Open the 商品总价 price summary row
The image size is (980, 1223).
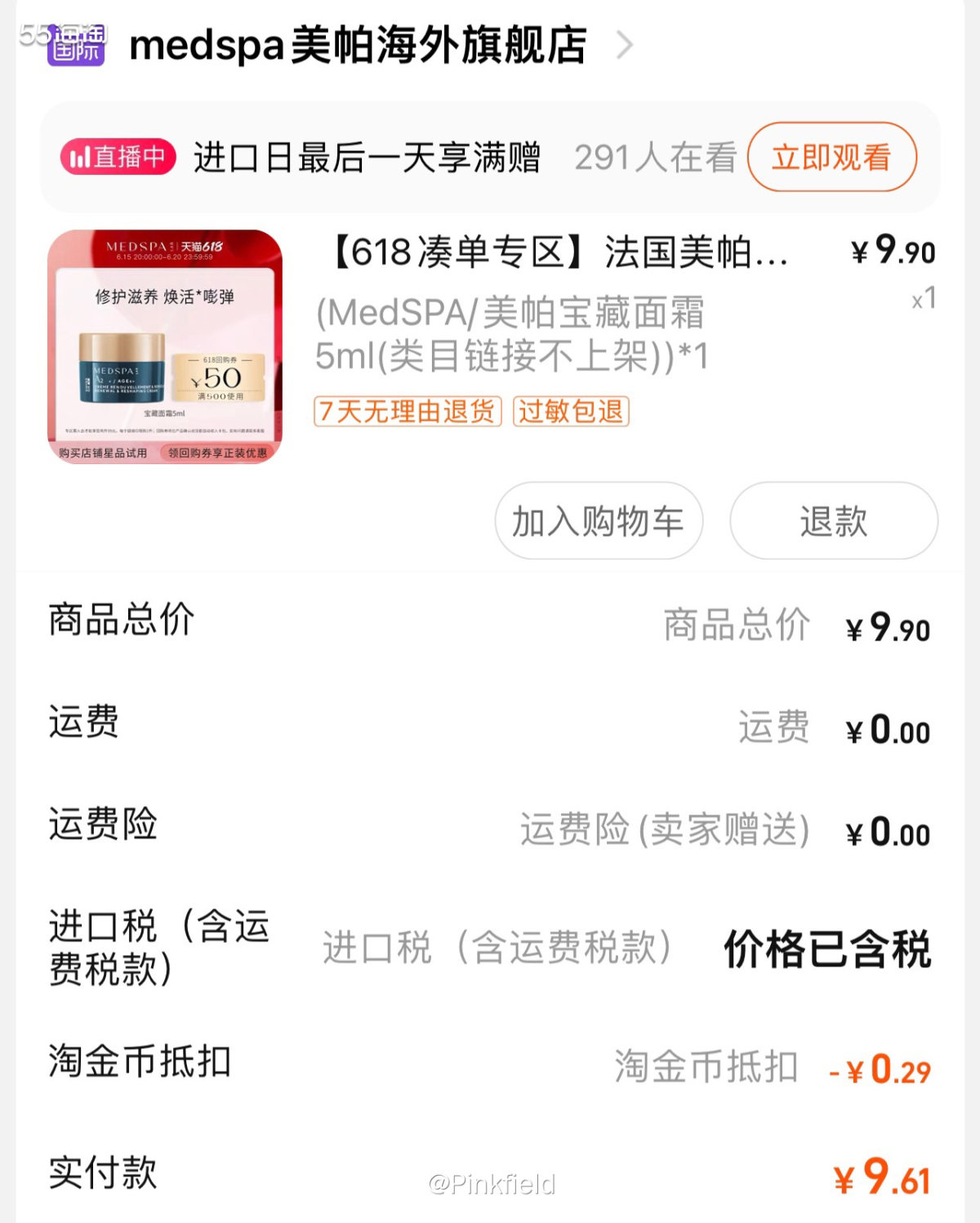490,621
